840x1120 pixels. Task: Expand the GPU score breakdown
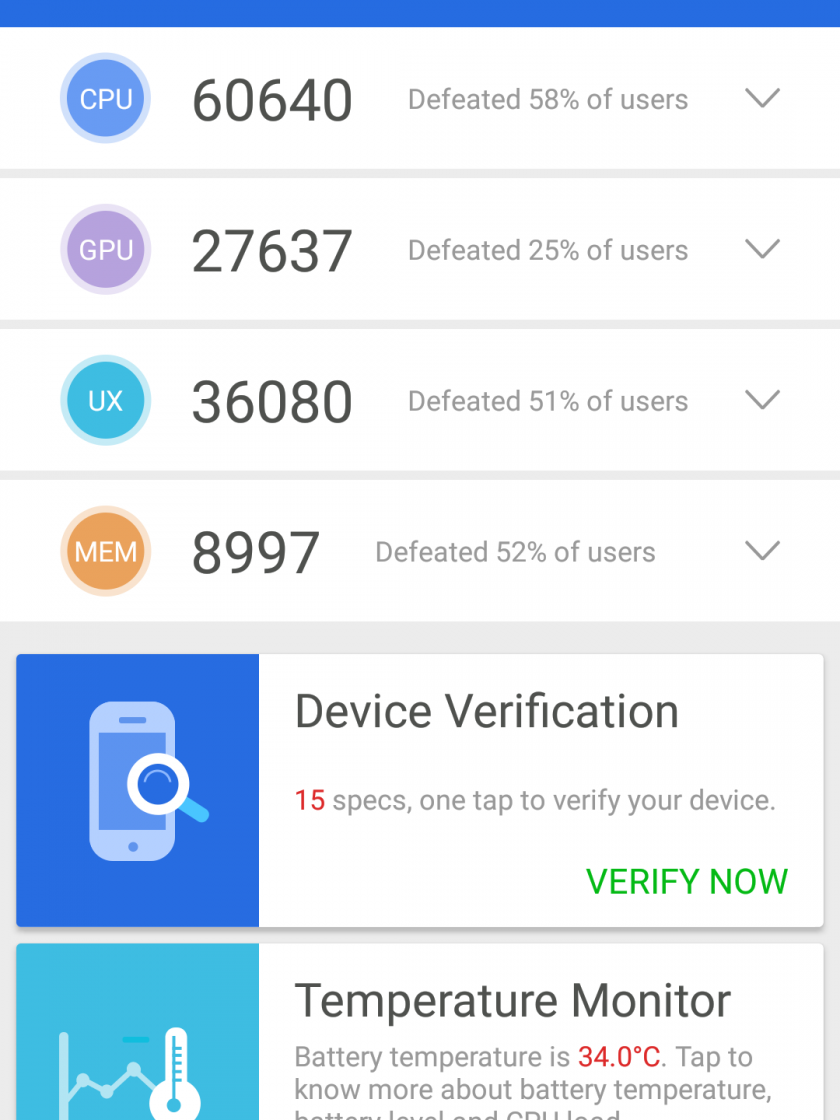coord(762,250)
